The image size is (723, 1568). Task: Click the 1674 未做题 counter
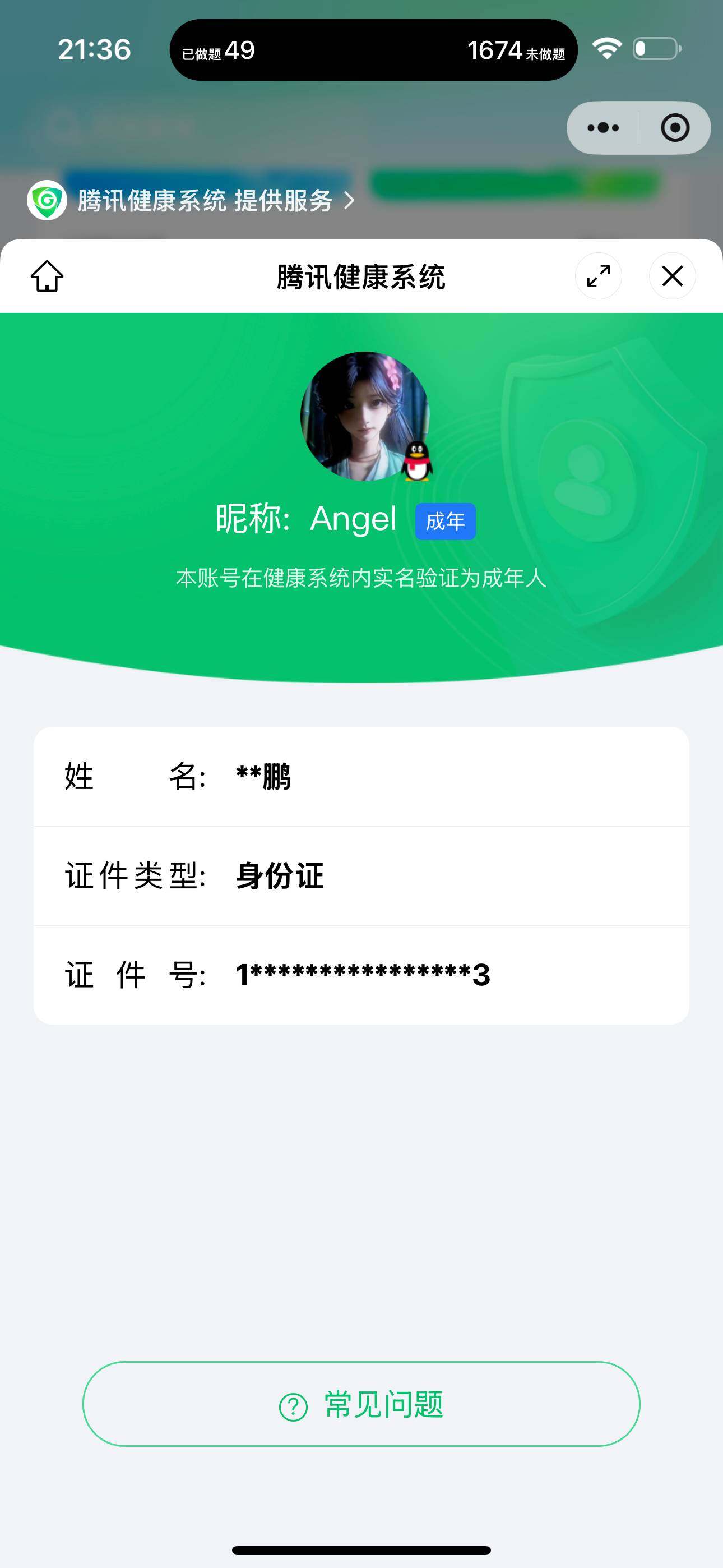click(516, 52)
